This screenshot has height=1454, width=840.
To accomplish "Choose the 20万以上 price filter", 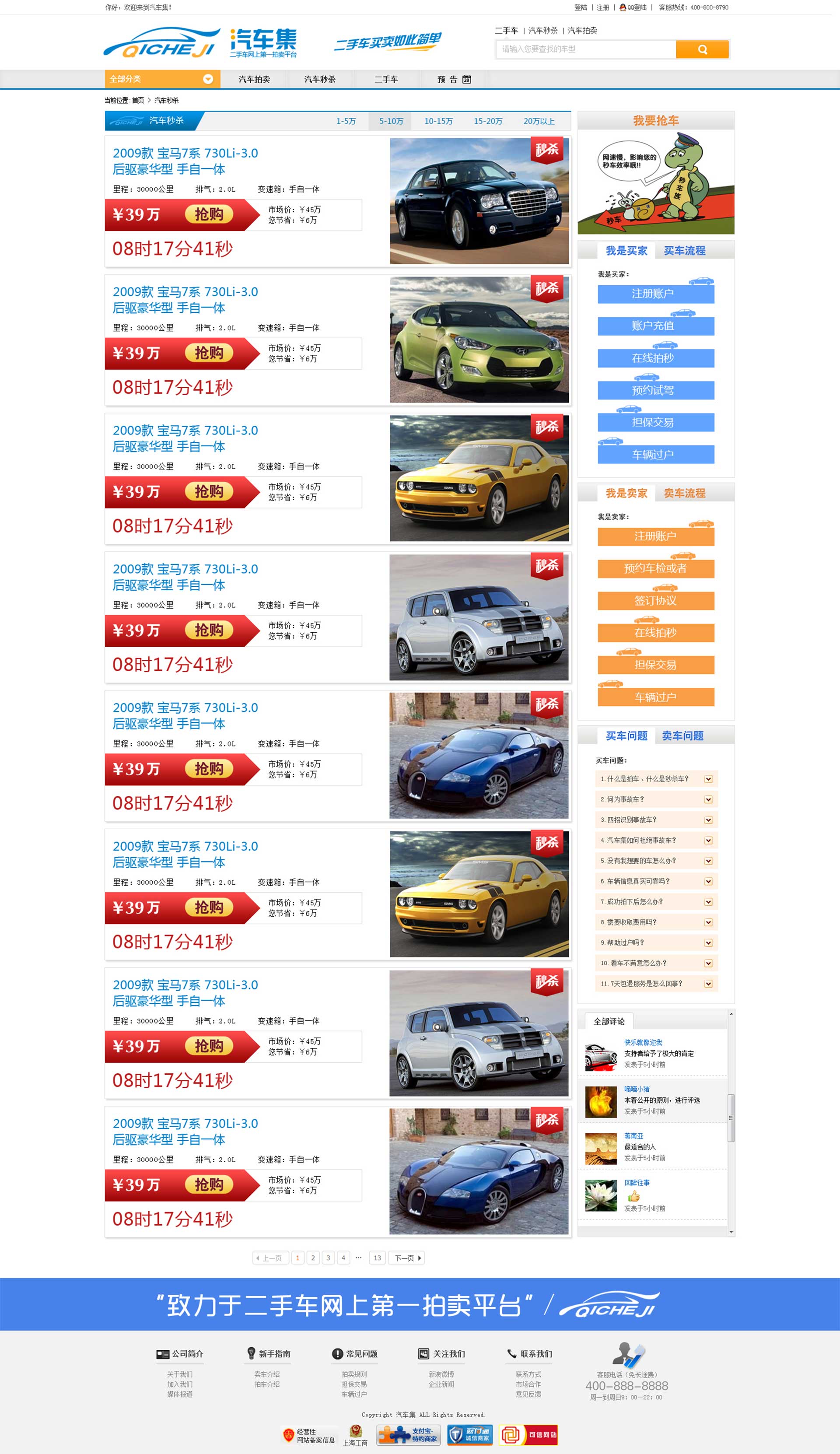I will tap(539, 121).
